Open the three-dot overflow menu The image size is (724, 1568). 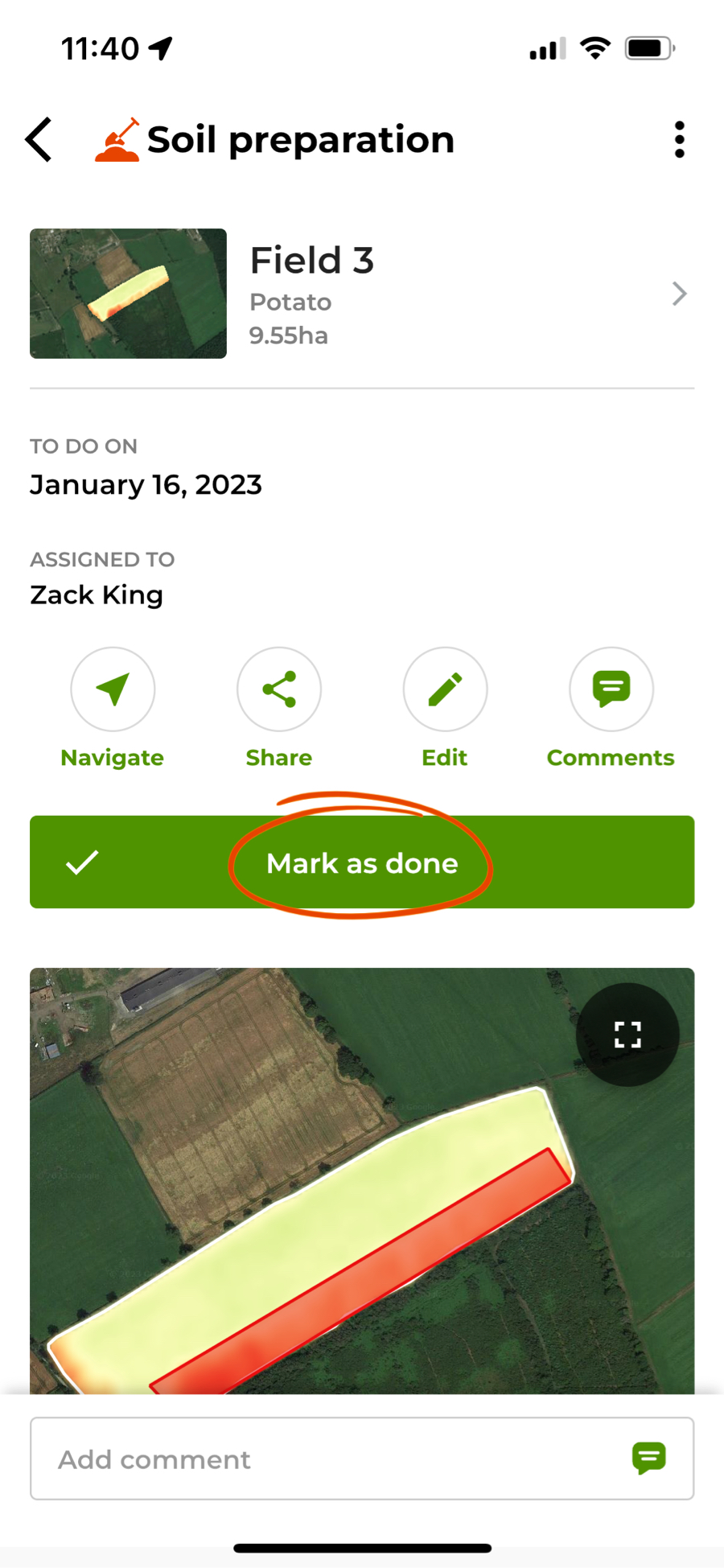pyautogui.click(x=679, y=138)
